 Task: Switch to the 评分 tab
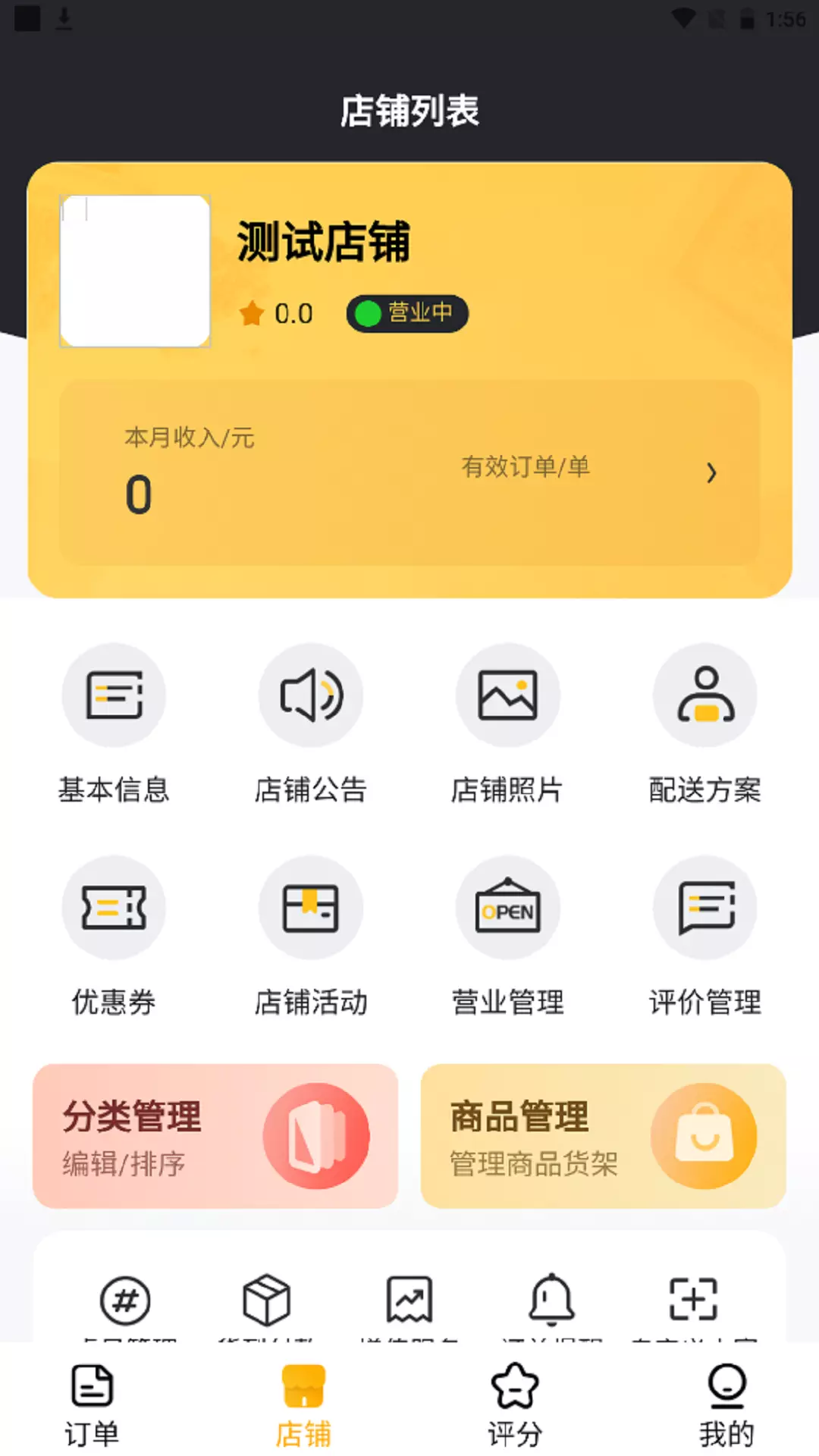(x=515, y=1405)
